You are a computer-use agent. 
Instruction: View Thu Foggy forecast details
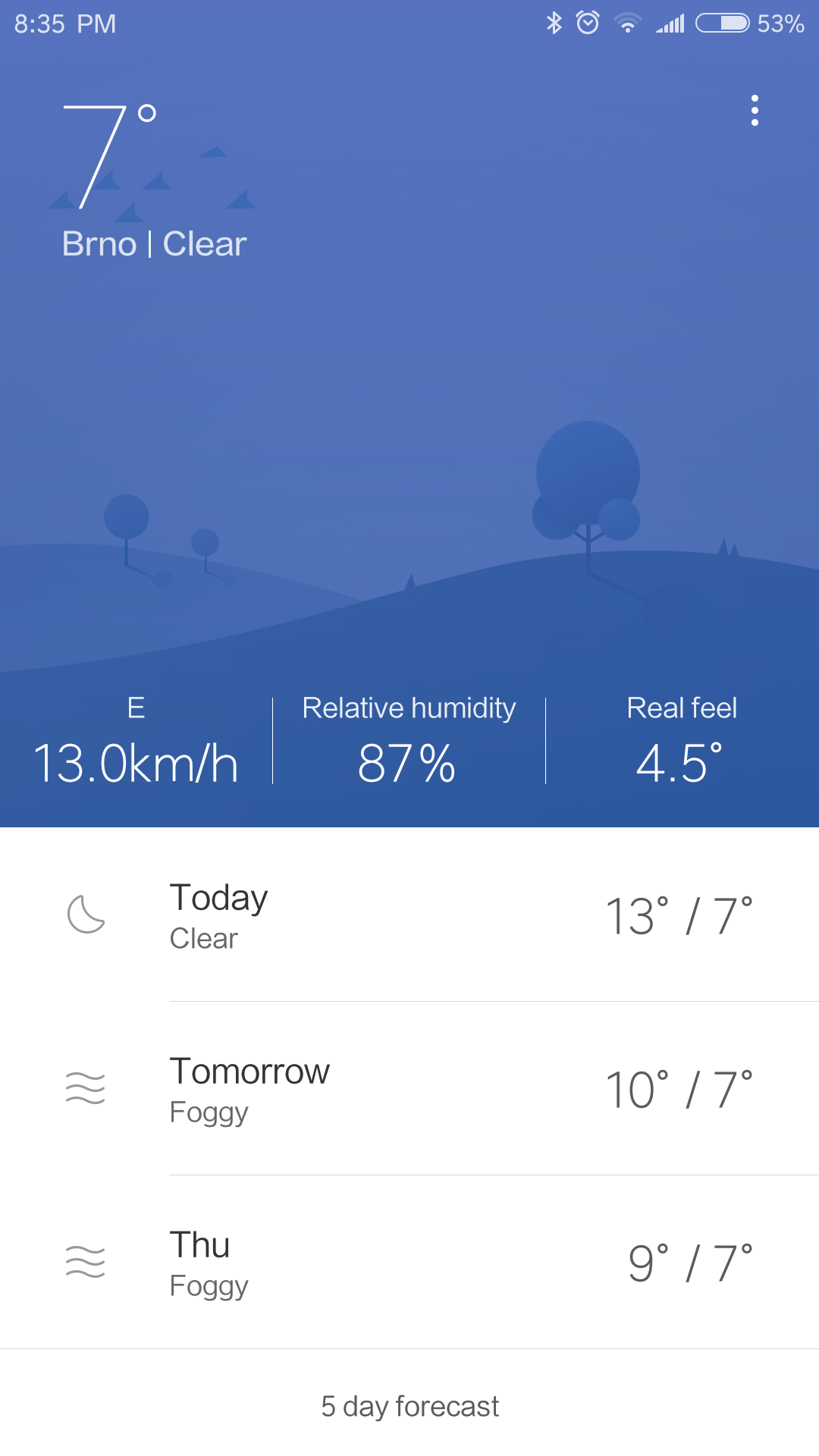pos(409,1263)
